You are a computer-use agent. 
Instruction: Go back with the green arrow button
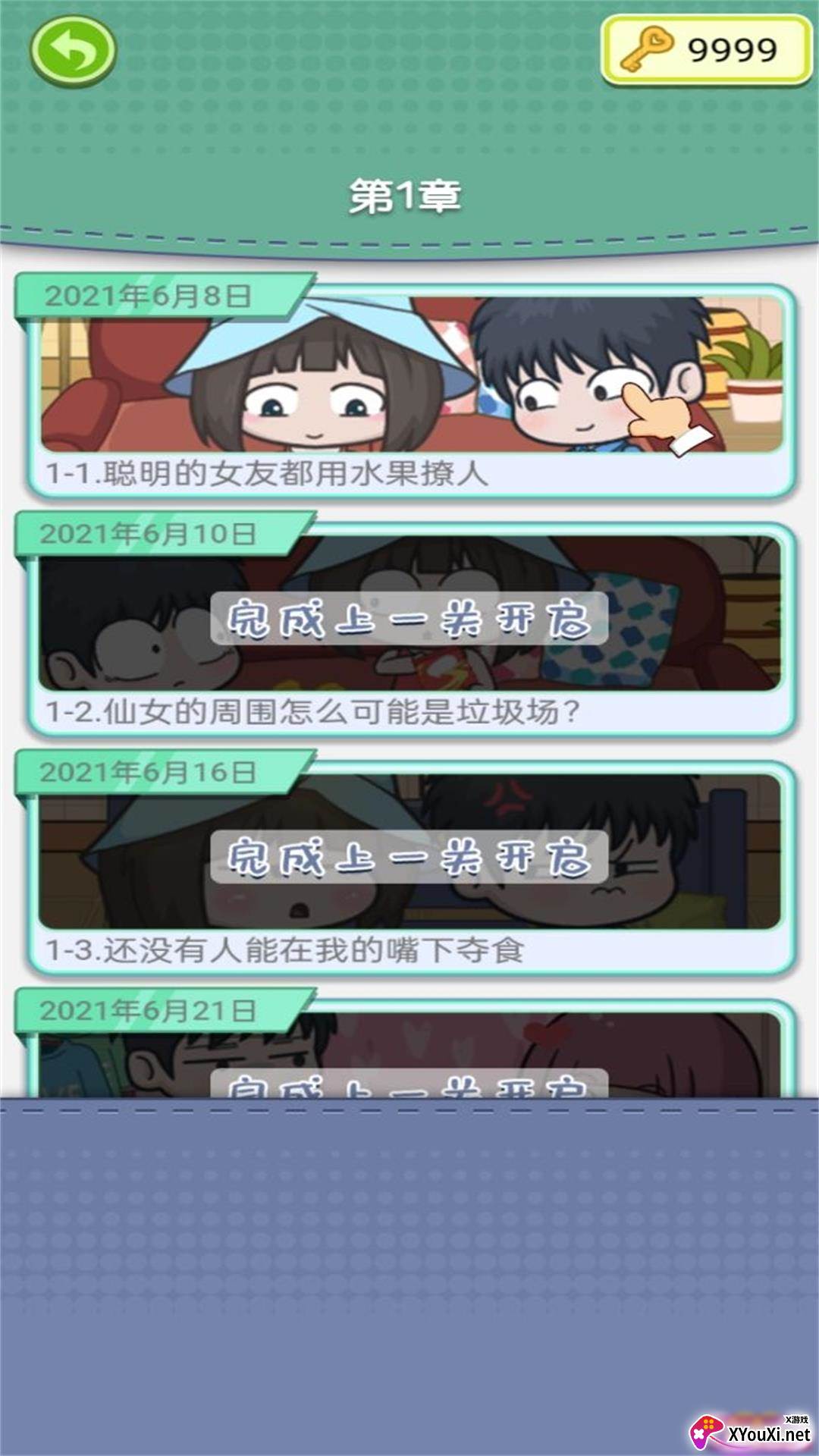pyautogui.click(x=73, y=52)
